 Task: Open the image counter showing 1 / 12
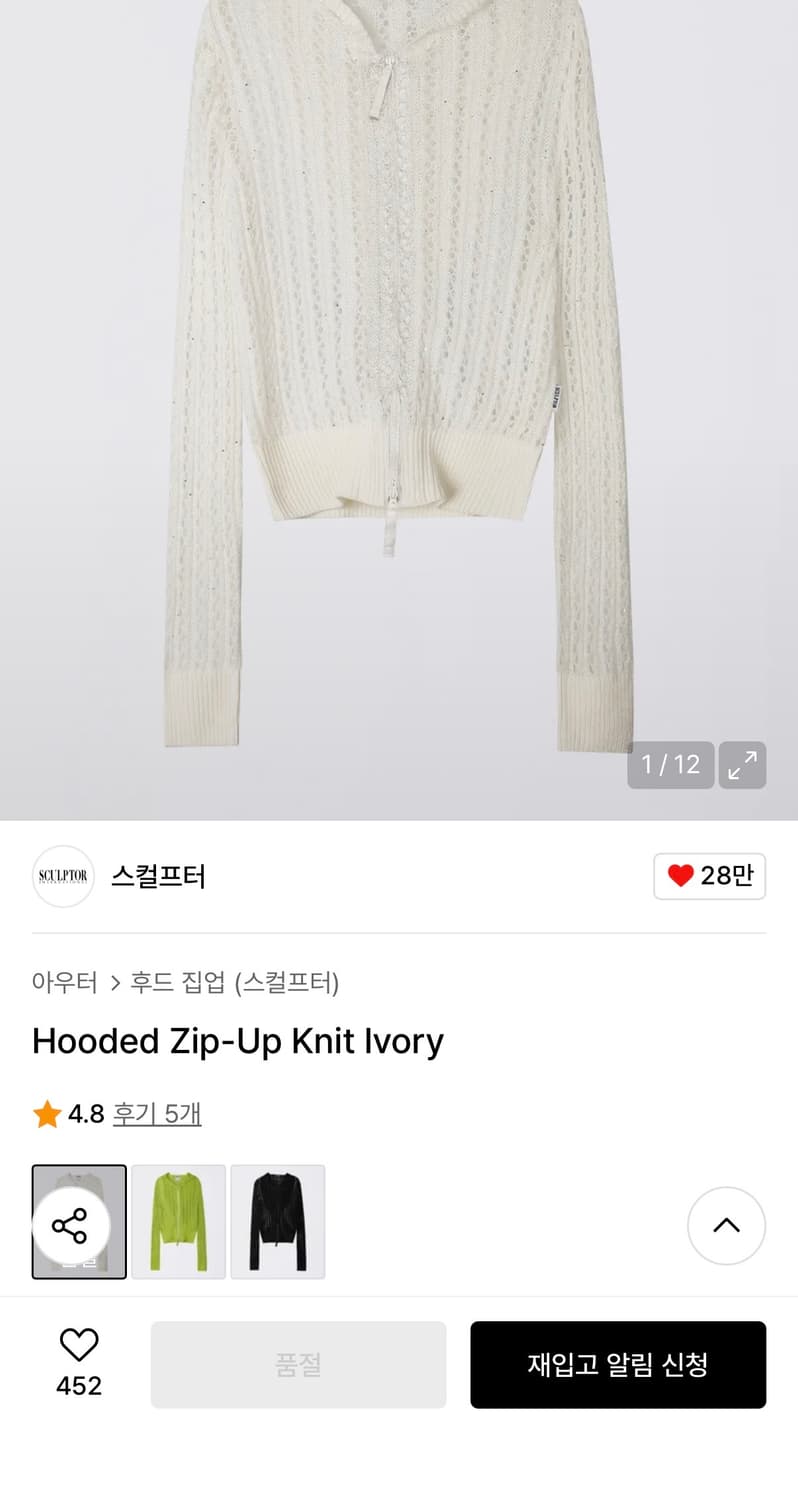click(x=670, y=765)
